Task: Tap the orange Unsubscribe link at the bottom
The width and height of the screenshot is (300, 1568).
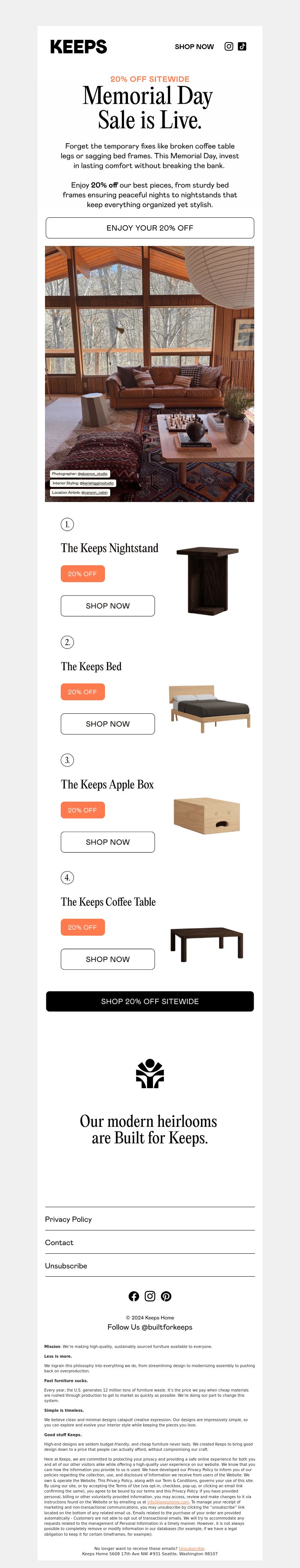Action: [192, 1548]
